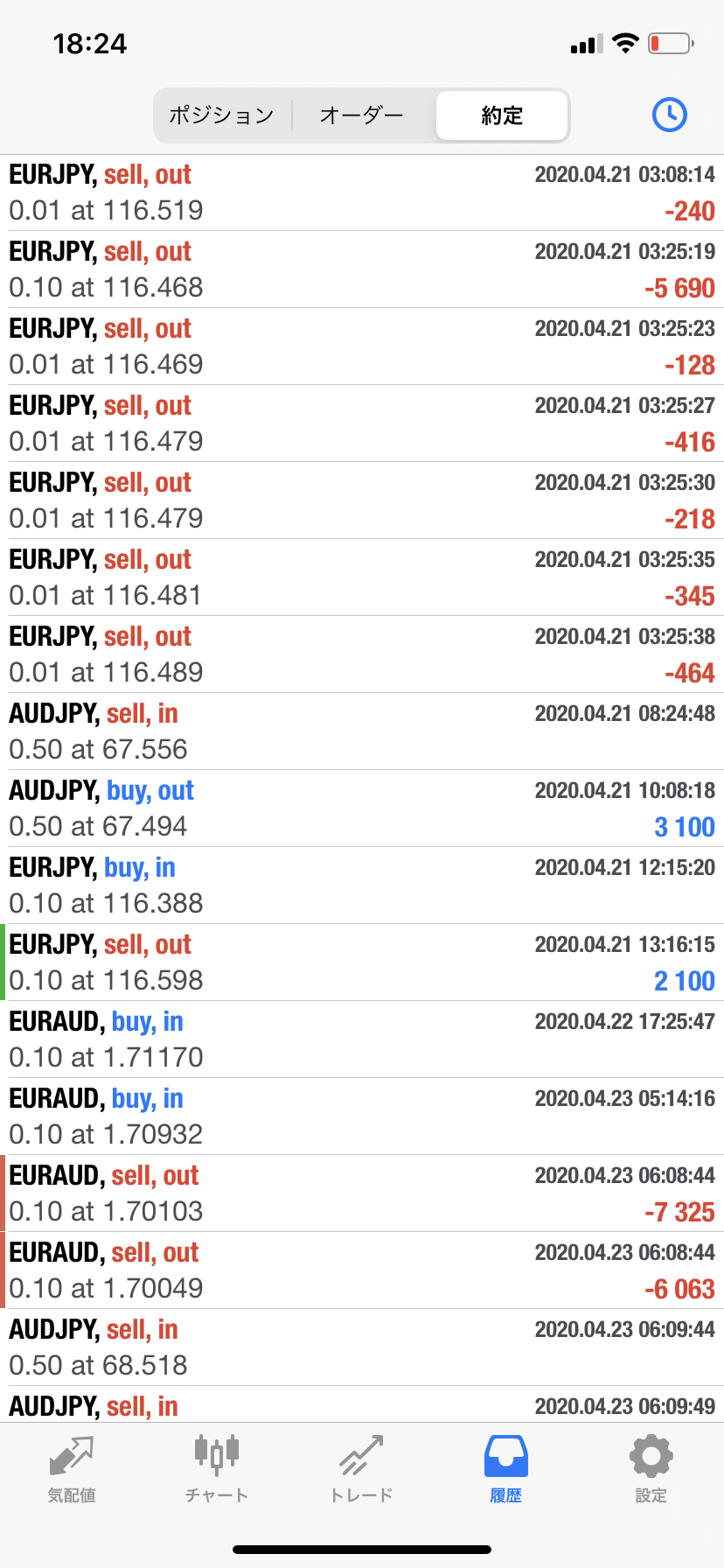This screenshot has height=1568, width=724.
Task: Open EURAUD sell out deal at 1.70103
Action: click(x=362, y=1193)
